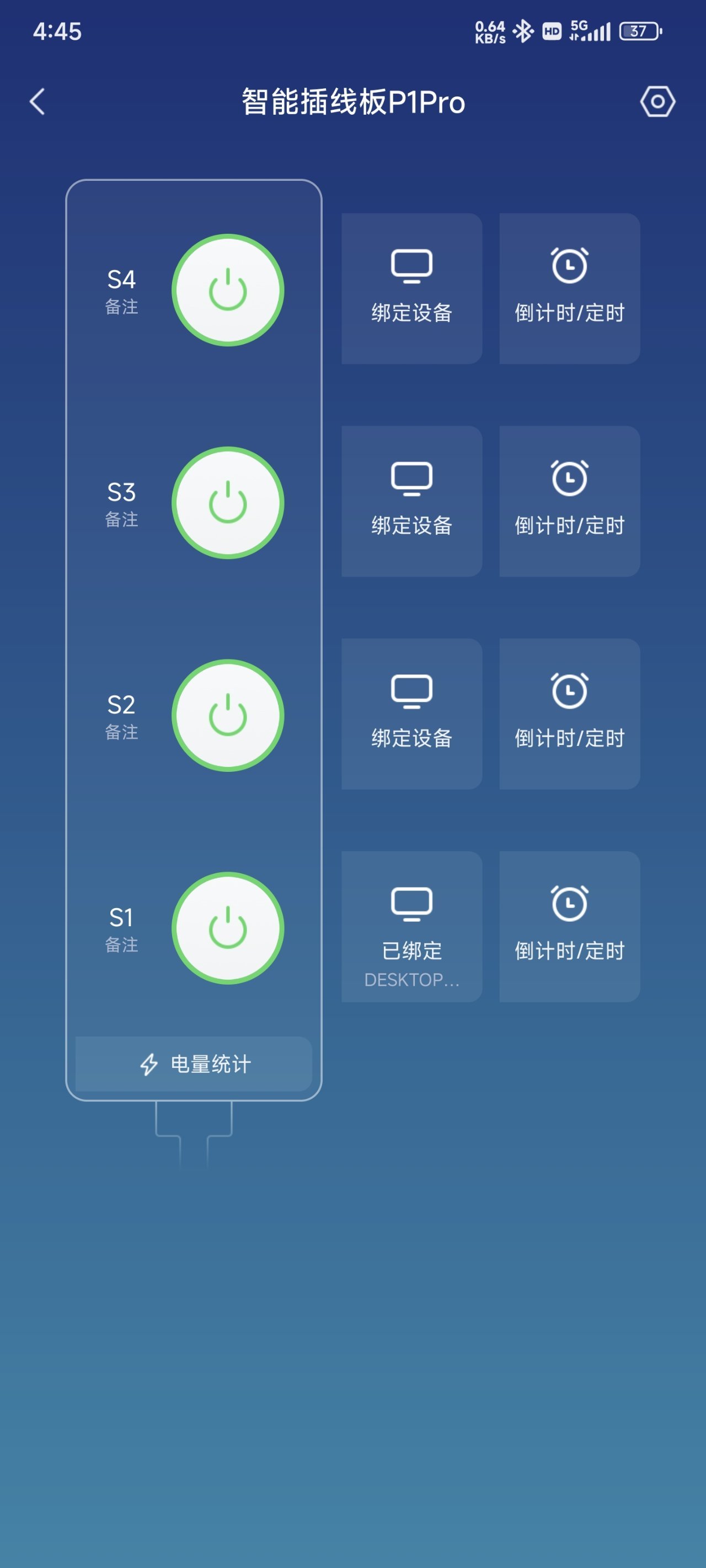Image resolution: width=706 pixels, height=1568 pixels.
Task: Open 倒计时/定时 for socket S4
Action: (x=569, y=288)
